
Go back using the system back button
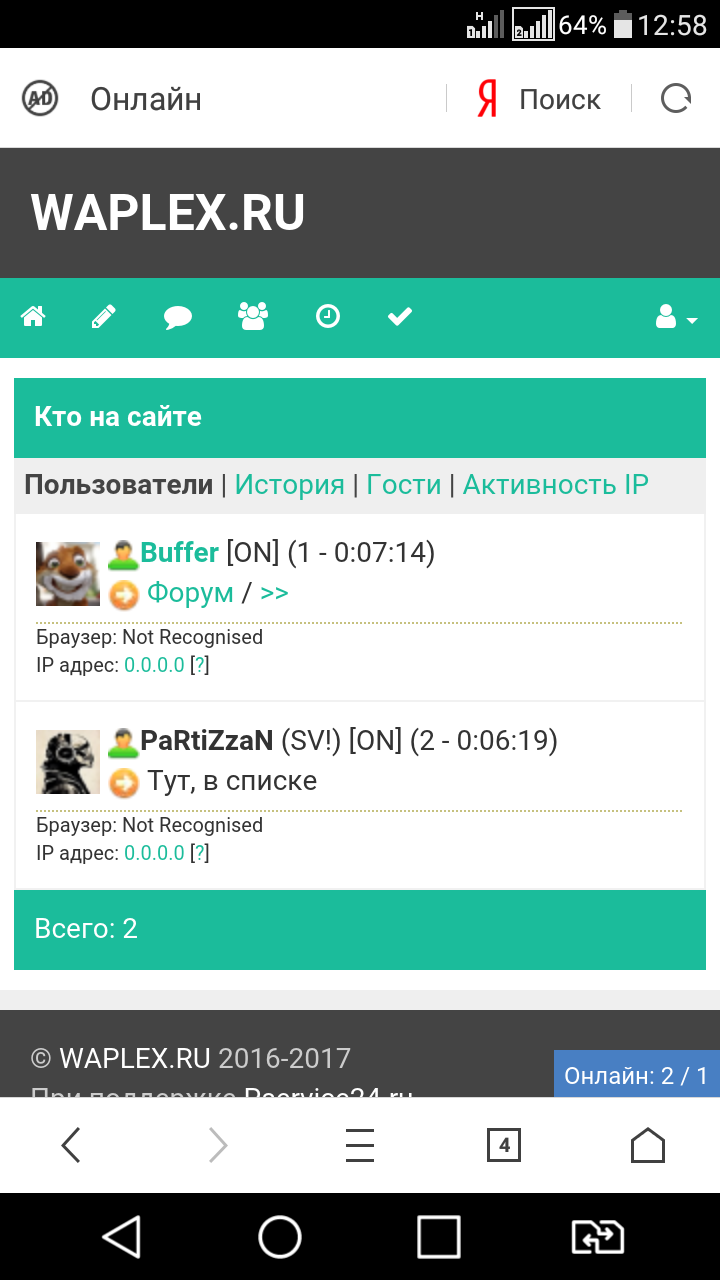[x=122, y=1237]
